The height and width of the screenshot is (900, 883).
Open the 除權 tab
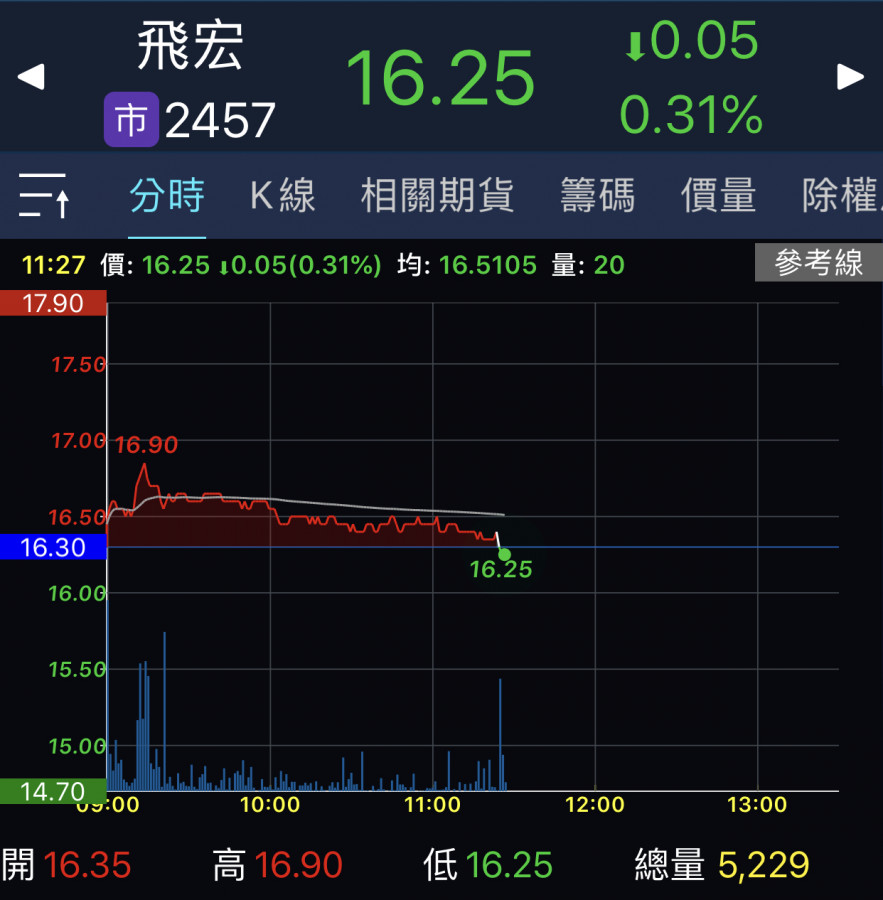[x=840, y=195]
